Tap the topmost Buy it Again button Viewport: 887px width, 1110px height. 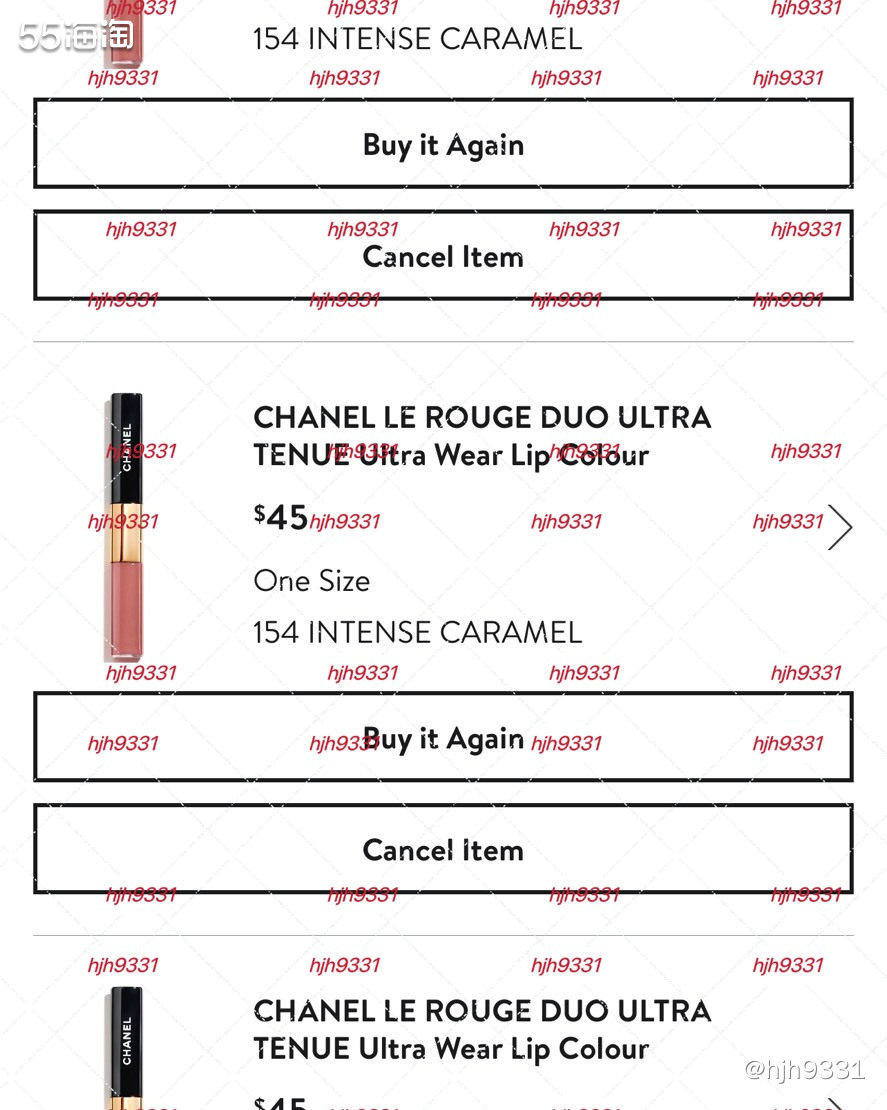pos(443,144)
